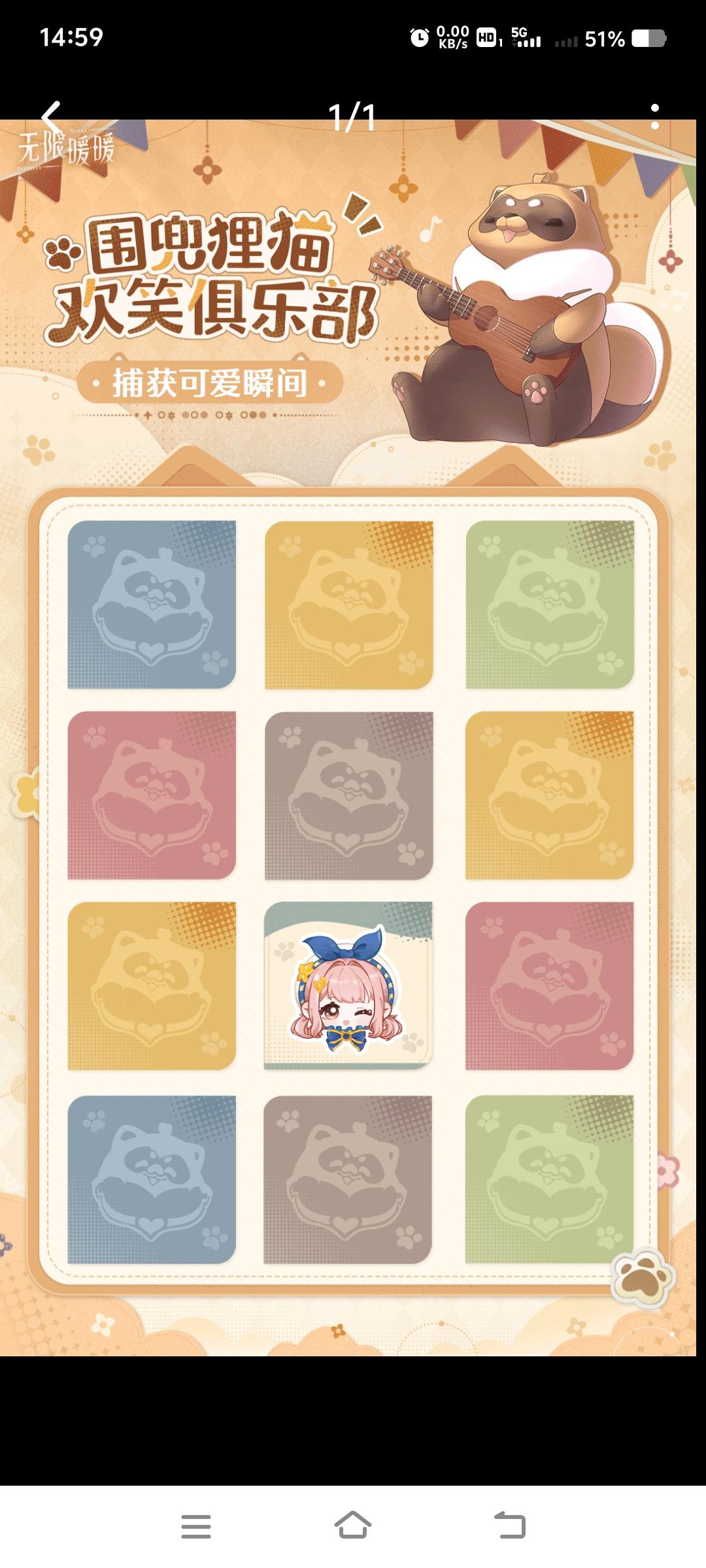Image resolution: width=706 pixels, height=1568 pixels.
Task: Tap the yellow flower sticker on the left edge
Action: tap(24, 792)
